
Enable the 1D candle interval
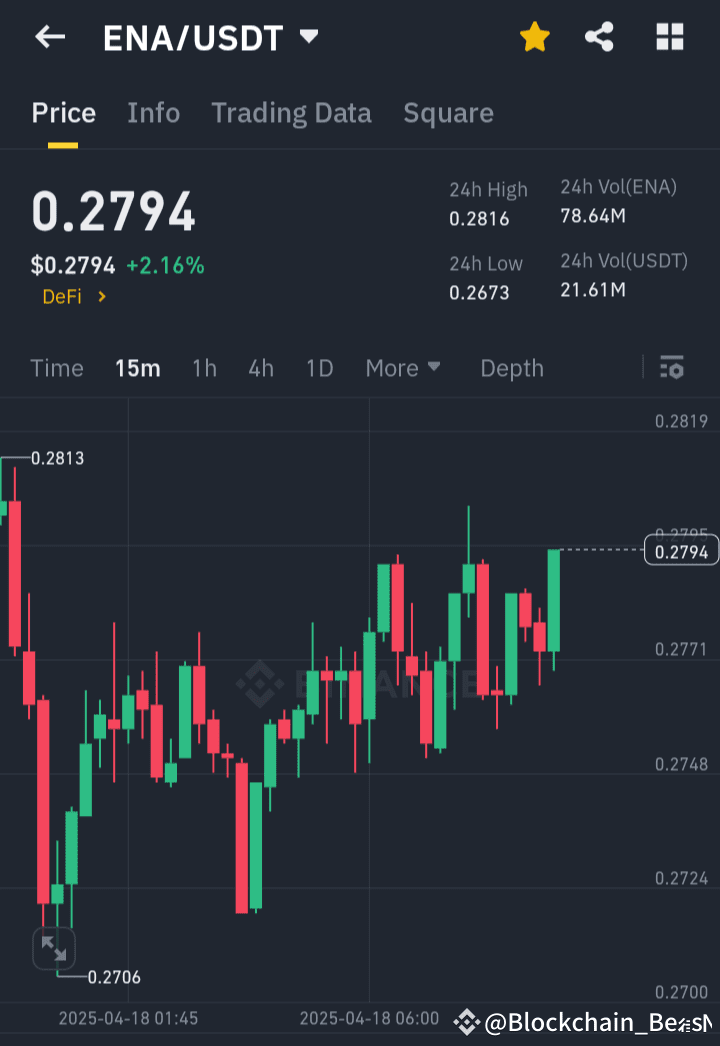pyautogui.click(x=319, y=368)
